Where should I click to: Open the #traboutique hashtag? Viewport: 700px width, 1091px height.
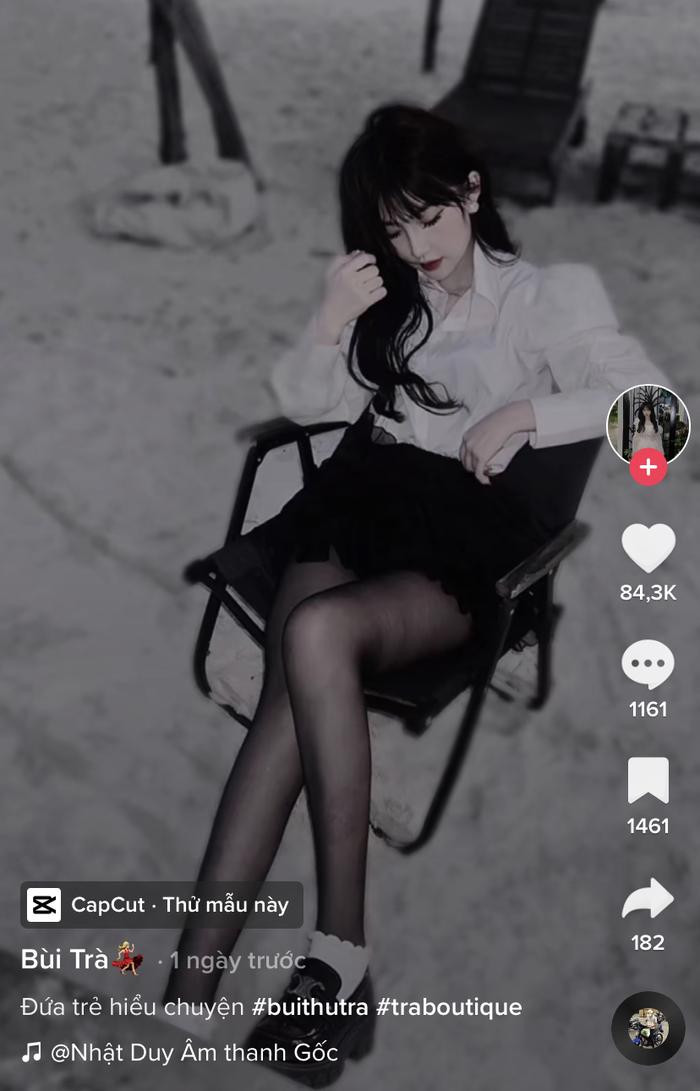click(x=449, y=1006)
